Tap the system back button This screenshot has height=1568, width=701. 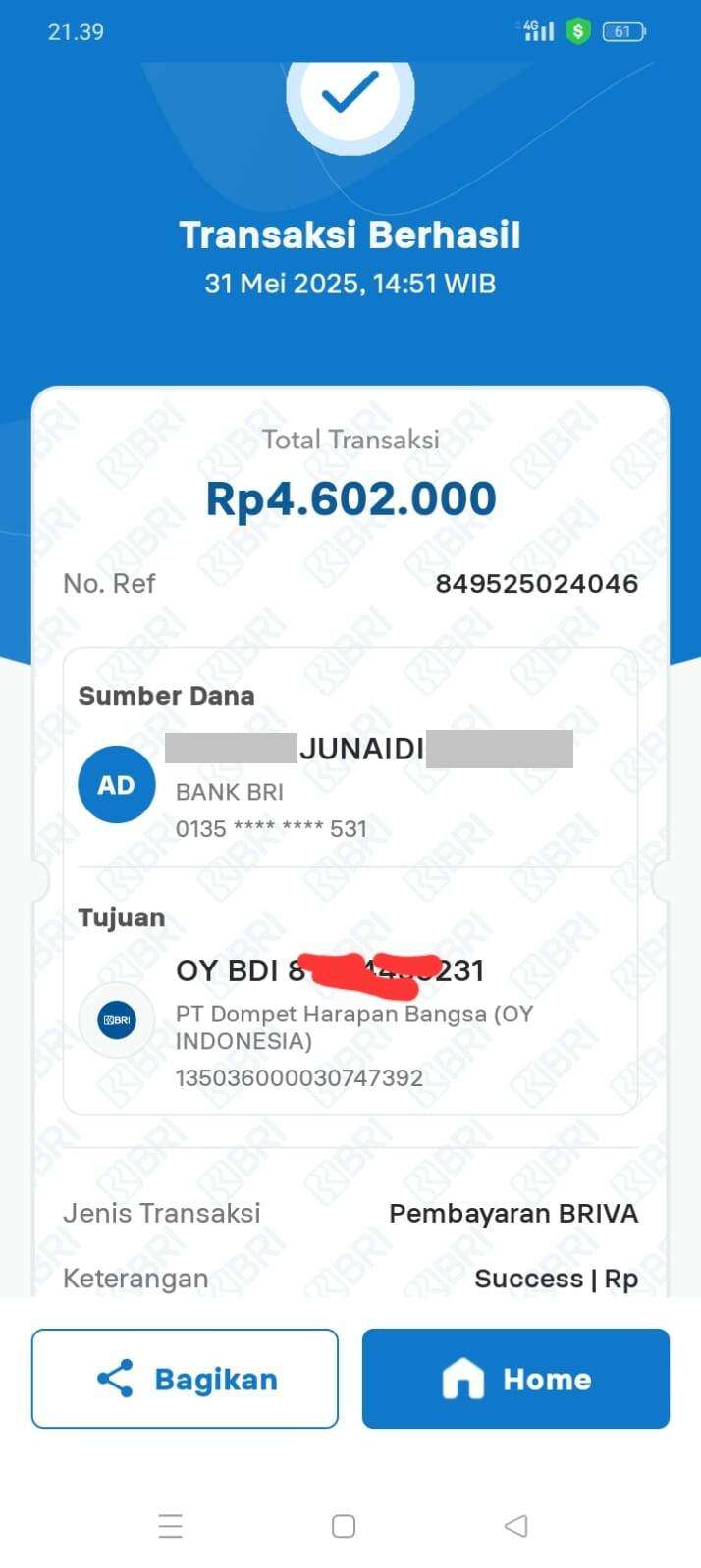[515, 1525]
